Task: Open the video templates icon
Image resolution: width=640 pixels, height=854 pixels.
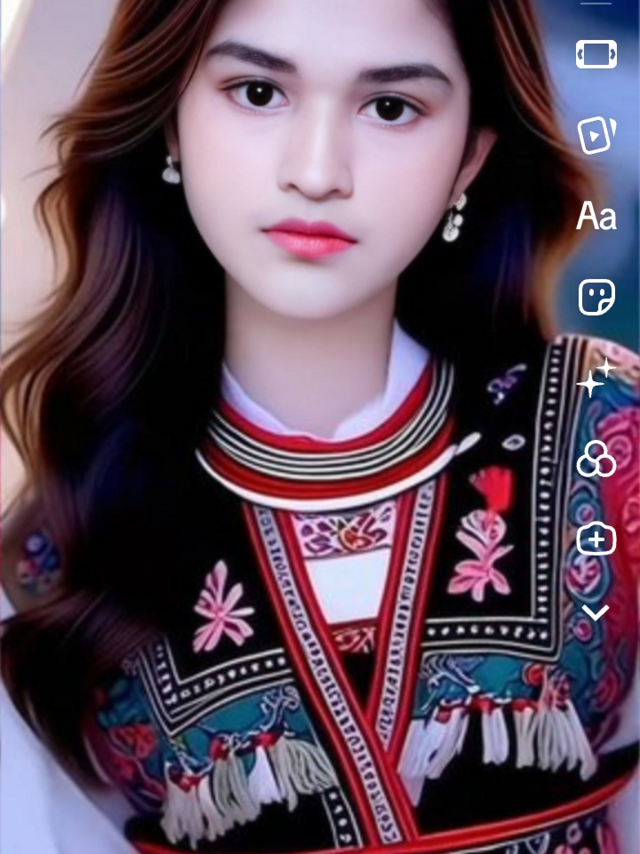Action: point(596,135)
